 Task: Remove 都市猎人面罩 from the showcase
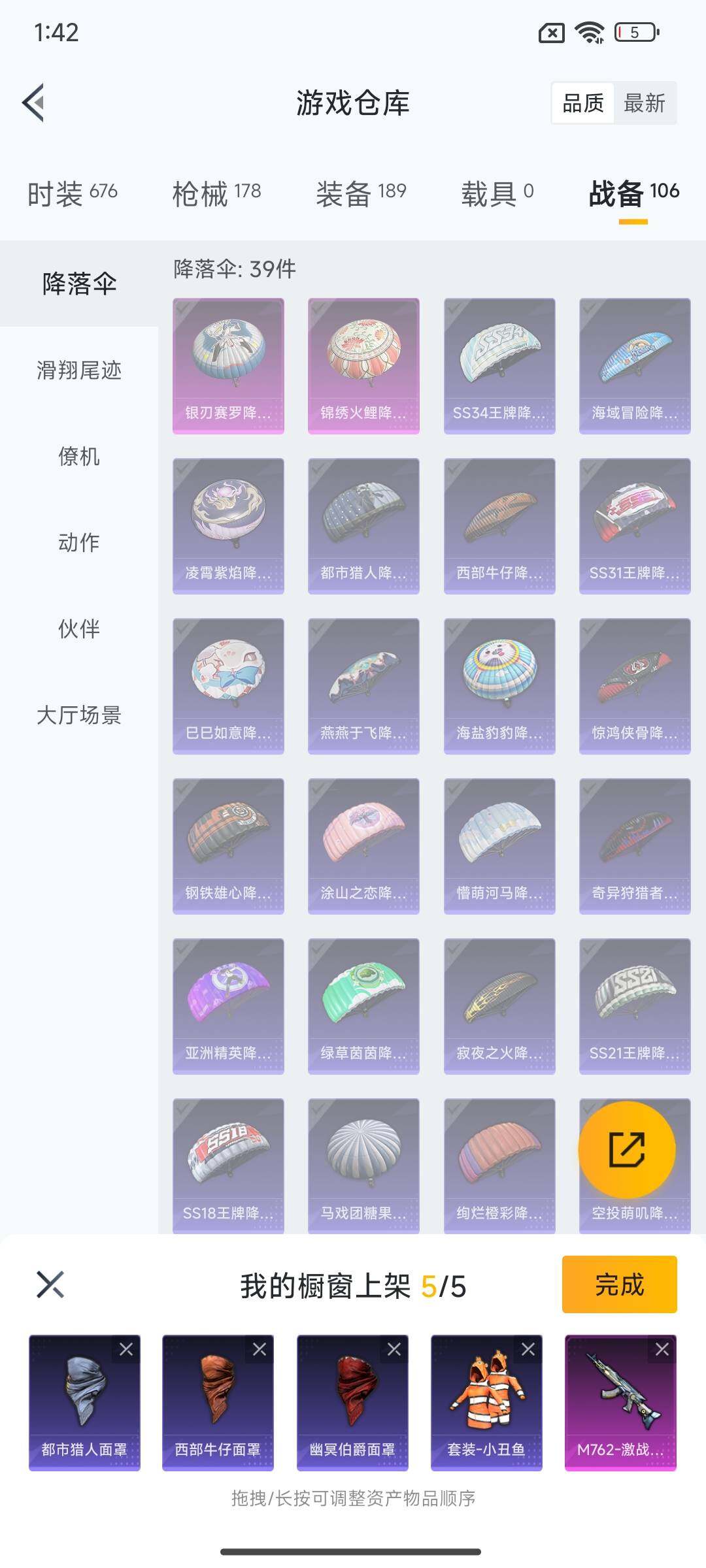click(126, 1349)
